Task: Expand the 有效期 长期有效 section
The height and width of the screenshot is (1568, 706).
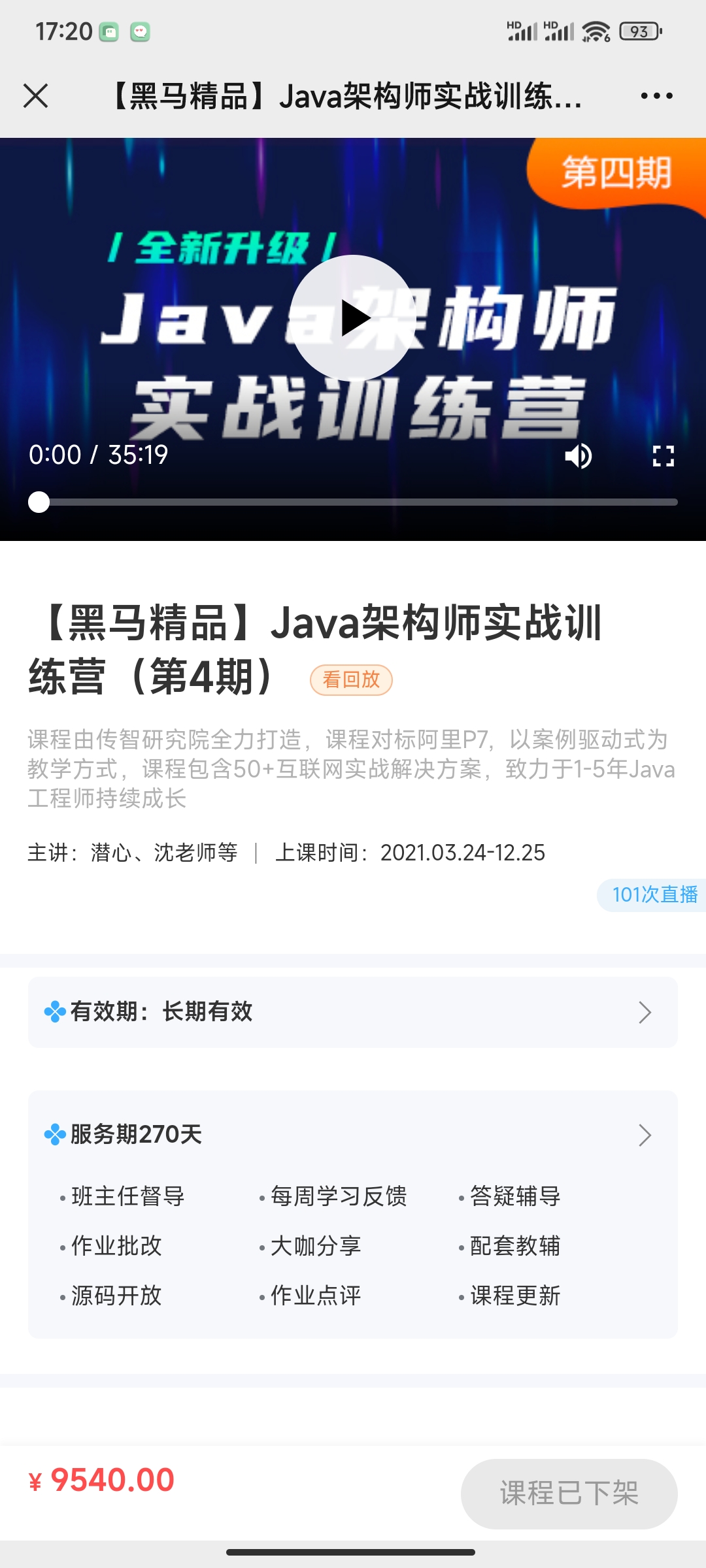Action: click(x=353, y=1012)
